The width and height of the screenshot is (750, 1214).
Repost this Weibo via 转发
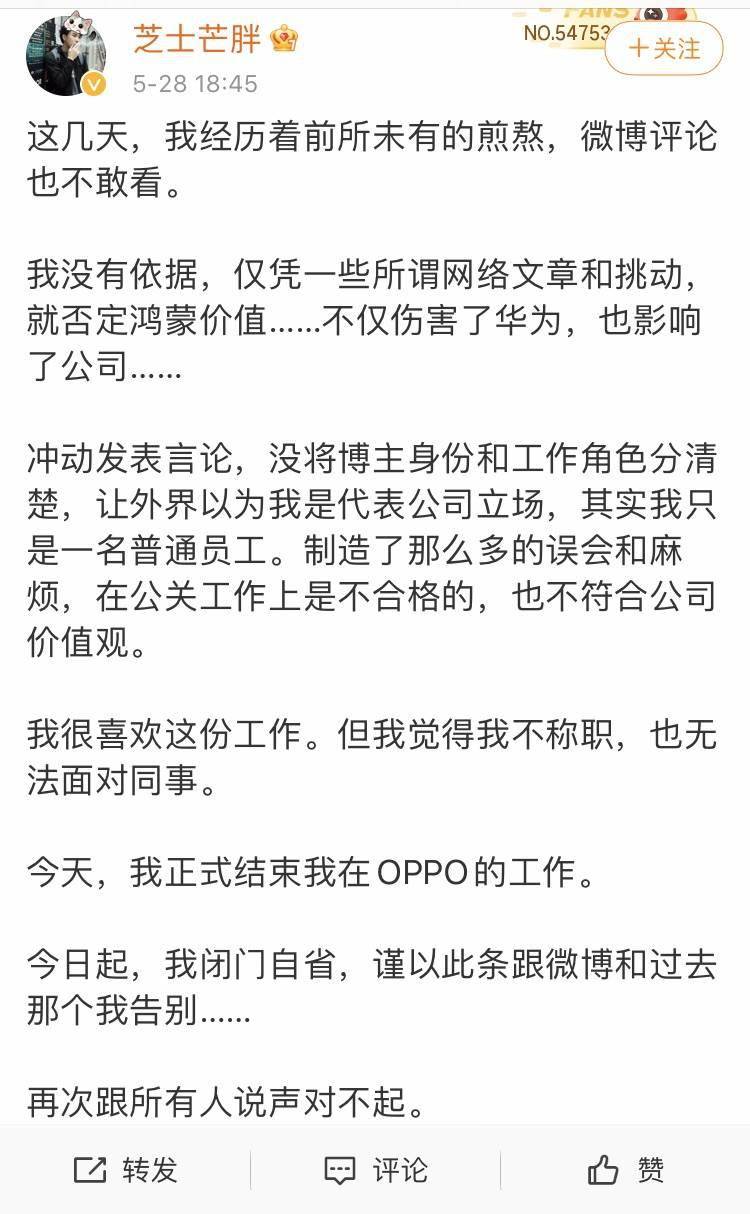click(125, 1170)
